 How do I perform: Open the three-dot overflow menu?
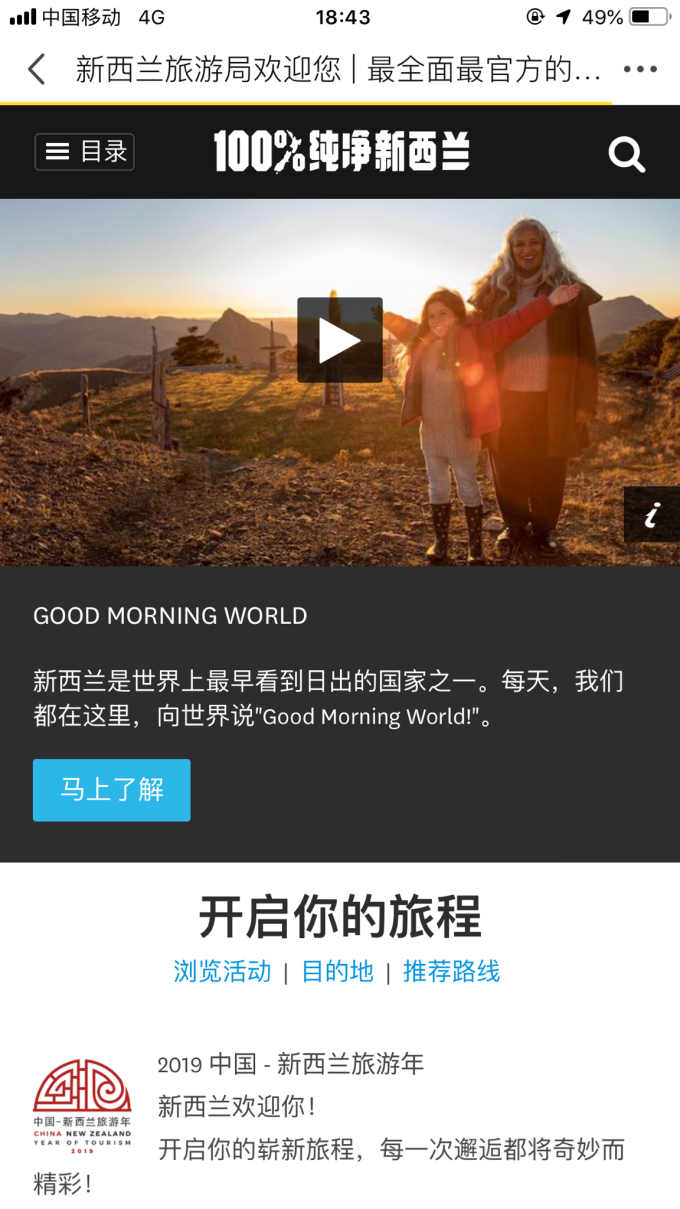coord(640,70)
